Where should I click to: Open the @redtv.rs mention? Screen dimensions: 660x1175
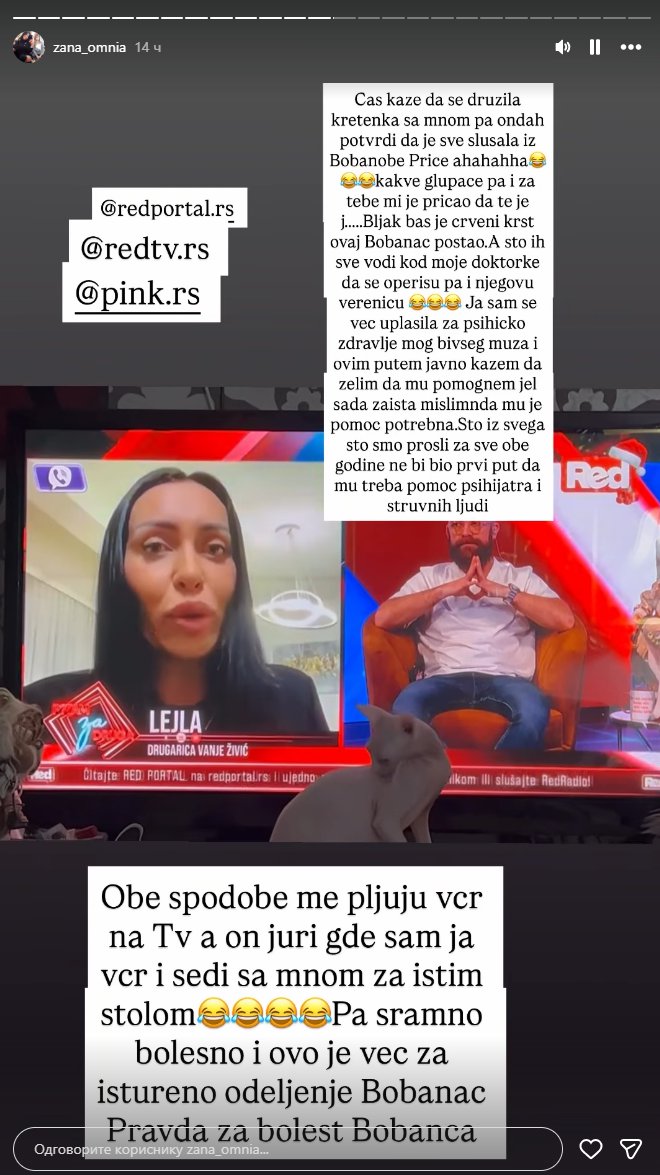point(145,248)
